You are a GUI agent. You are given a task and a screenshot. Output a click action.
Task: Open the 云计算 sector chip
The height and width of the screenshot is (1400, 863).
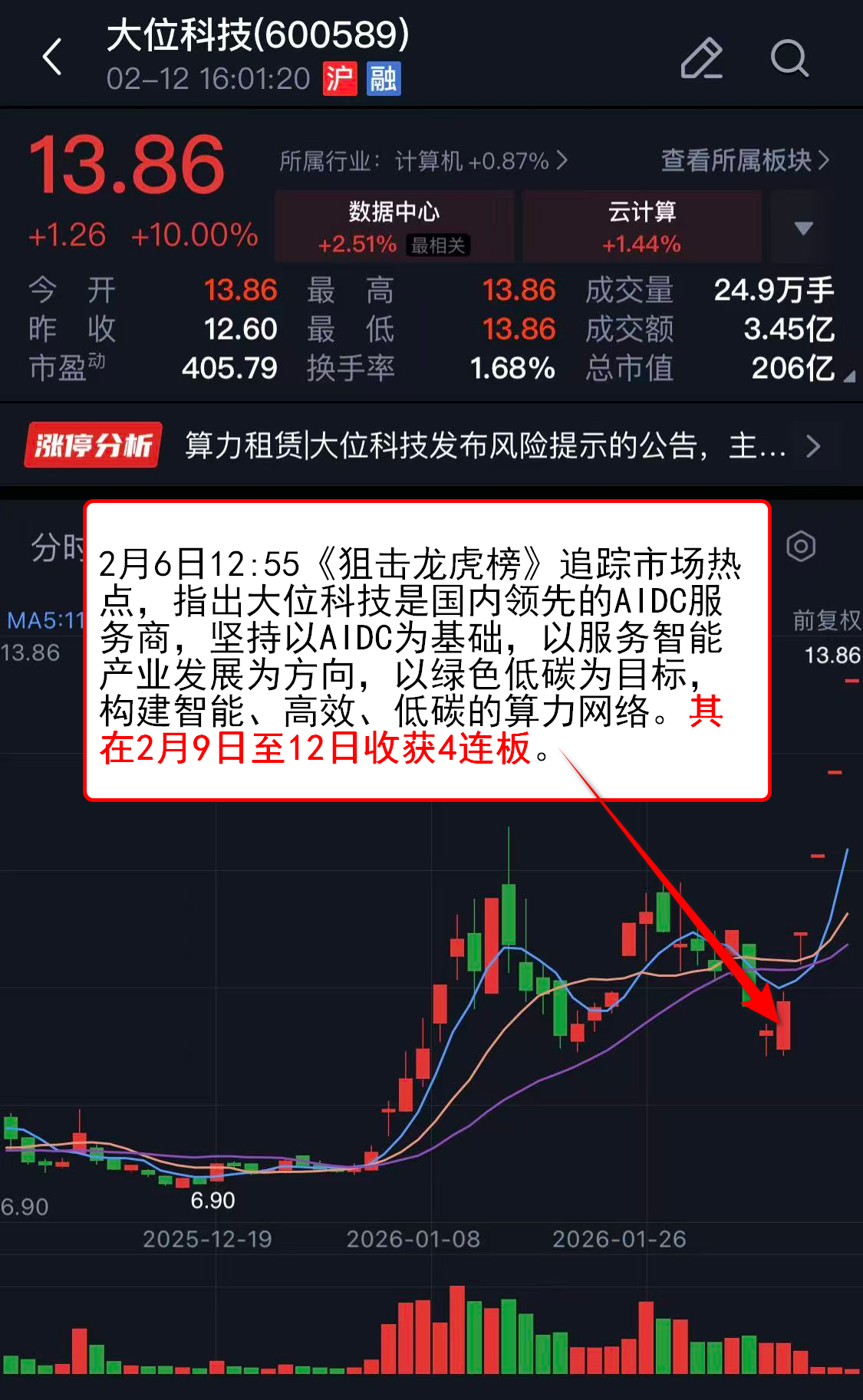pos(641,227)
